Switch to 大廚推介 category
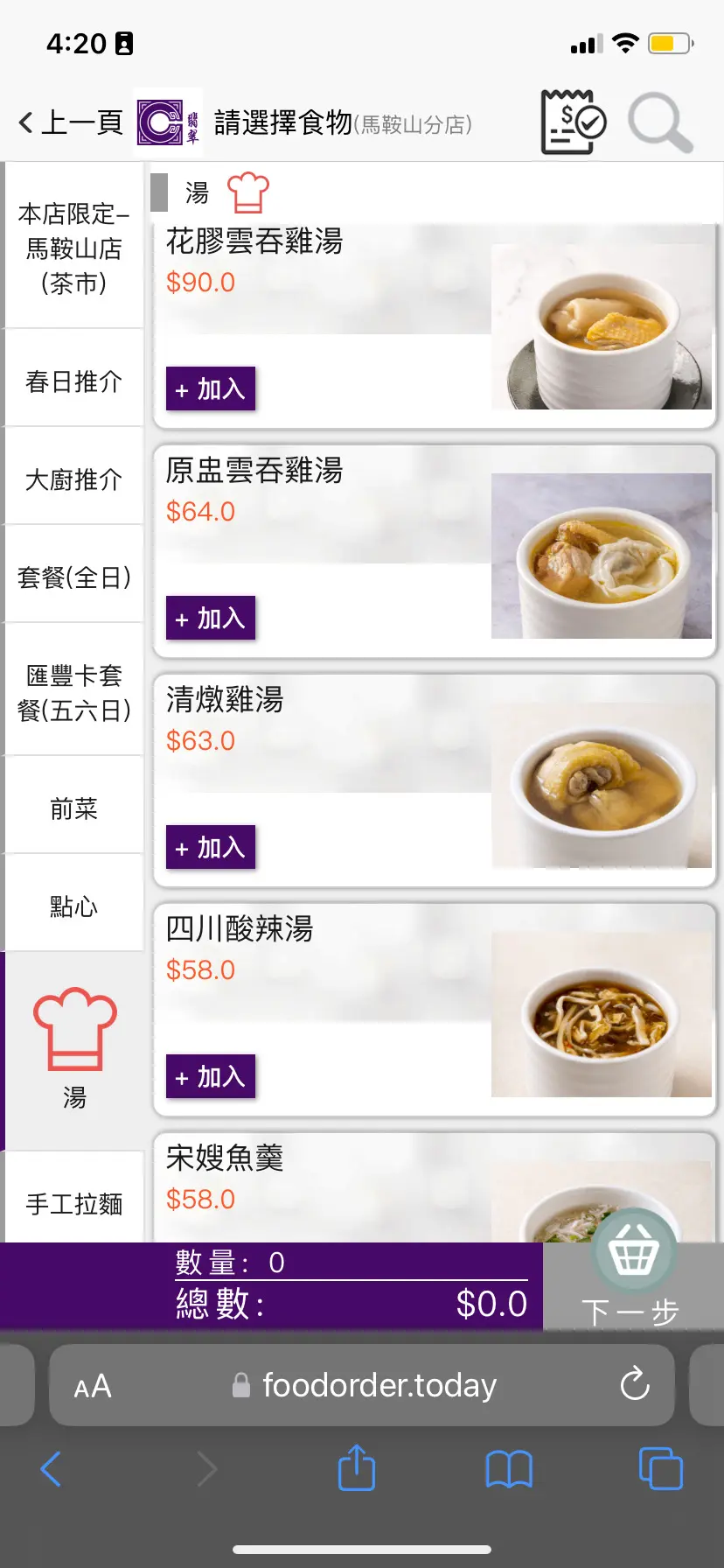The width and height of the screenshot is (724, 1568). pyautogui.click(x=73, y=479)
